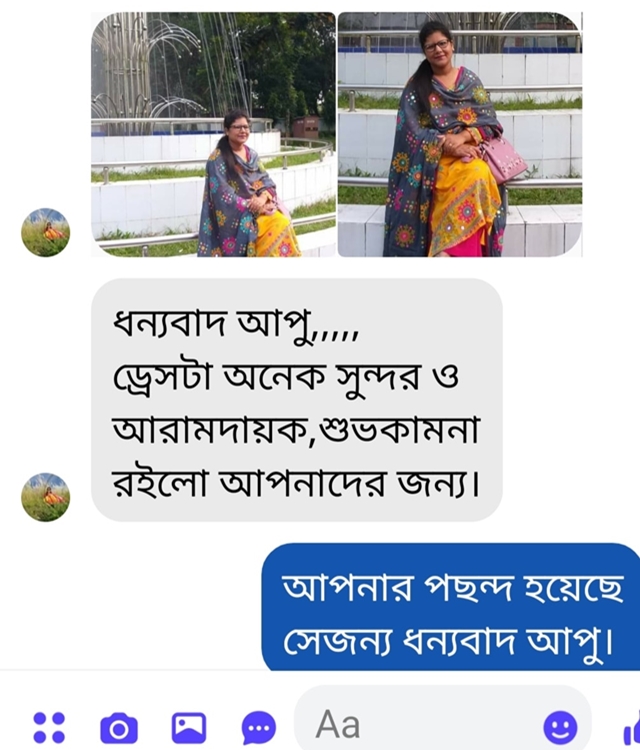Focus the Aa message text field

pos(420,725)
